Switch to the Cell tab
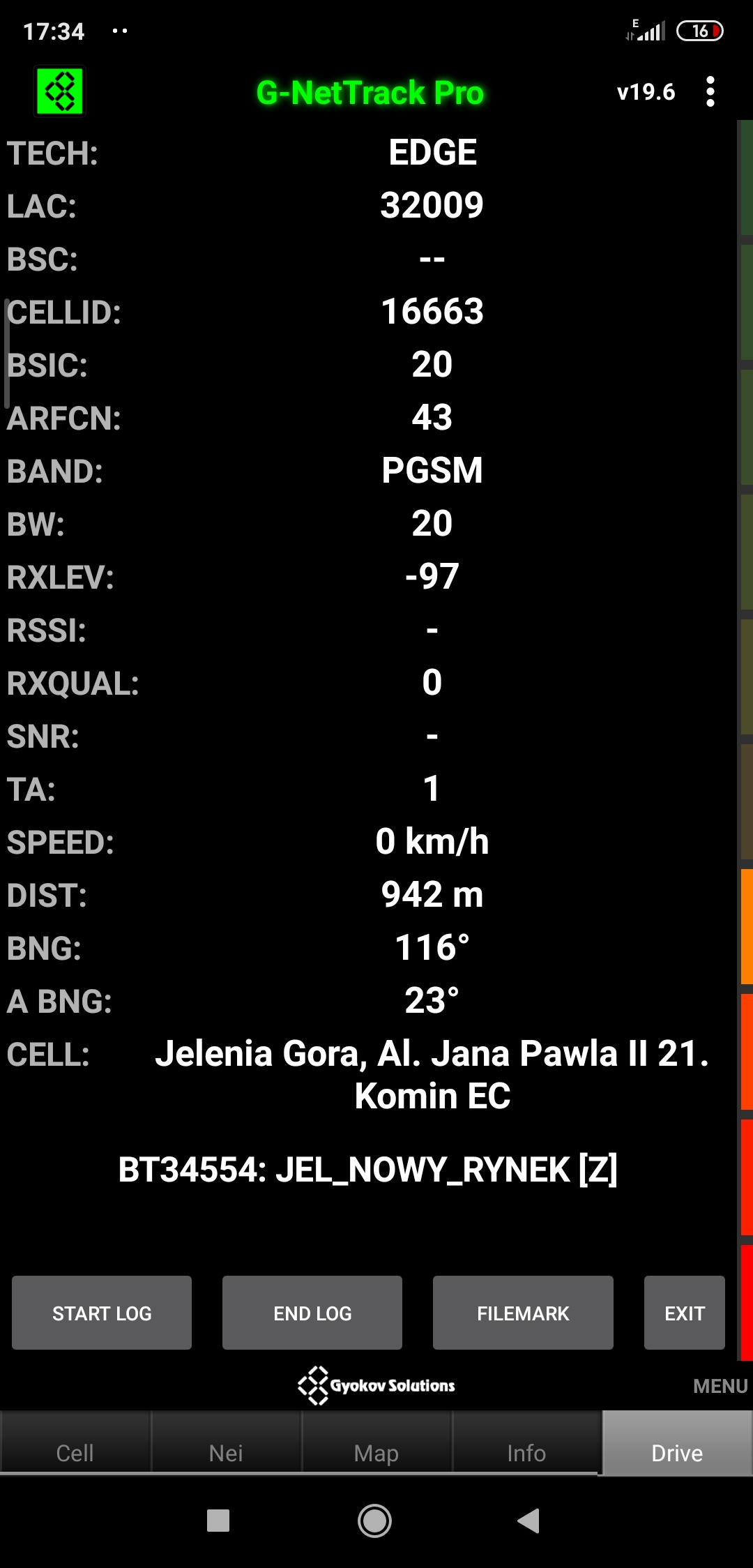Image resolution: width=753 pixels, height=1568 pixels. (75, 1453)
